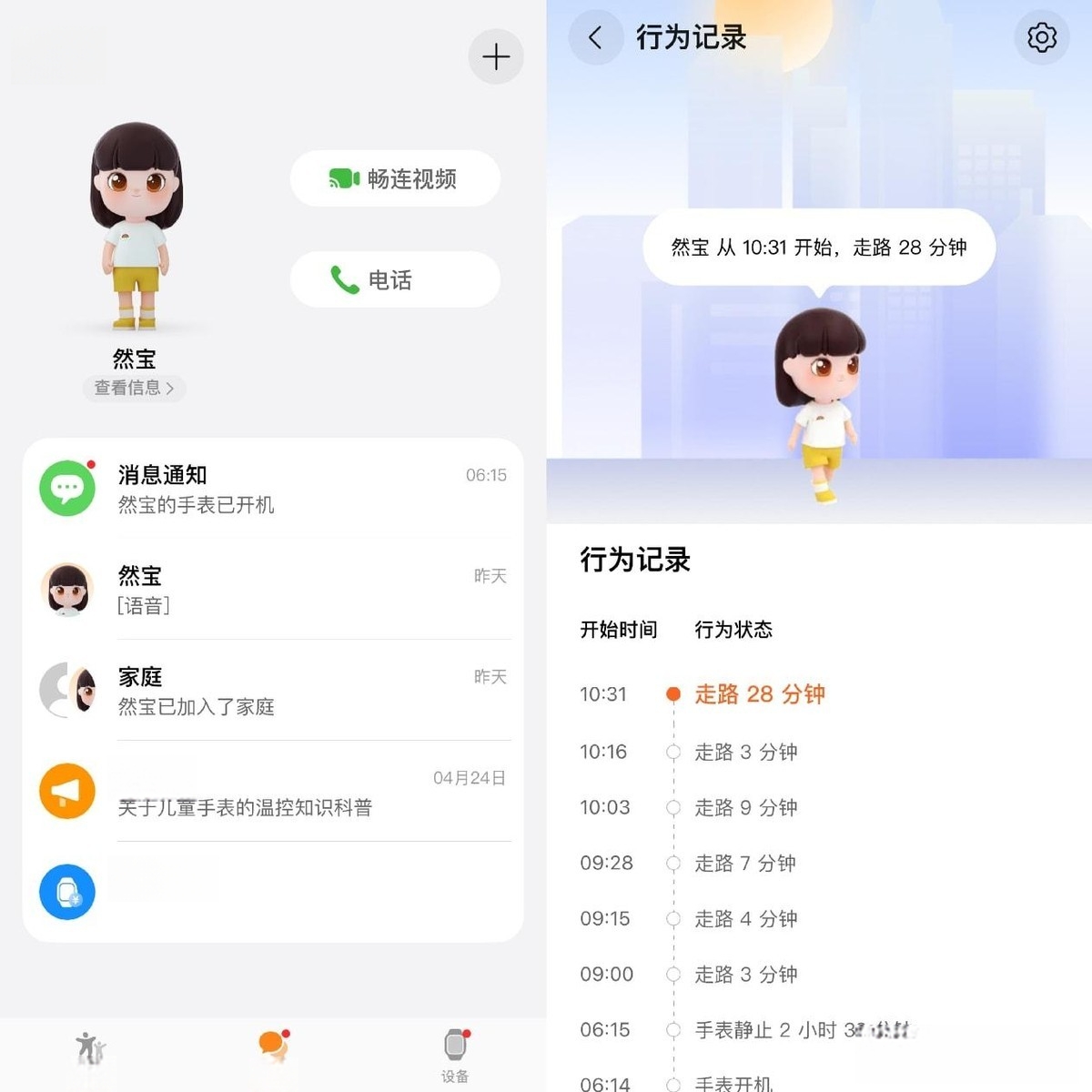This screenshot has width=1092, height=1092.
Task: Open the chat with 然宝
Action: pyautogui.click(x=273, y=590)
